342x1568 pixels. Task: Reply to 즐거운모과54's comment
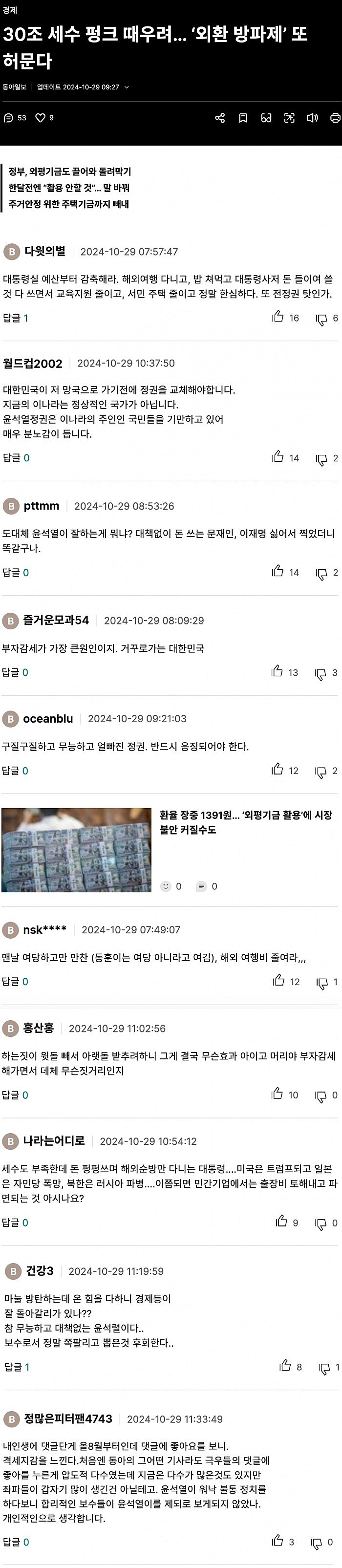click(x=15, y=672)
